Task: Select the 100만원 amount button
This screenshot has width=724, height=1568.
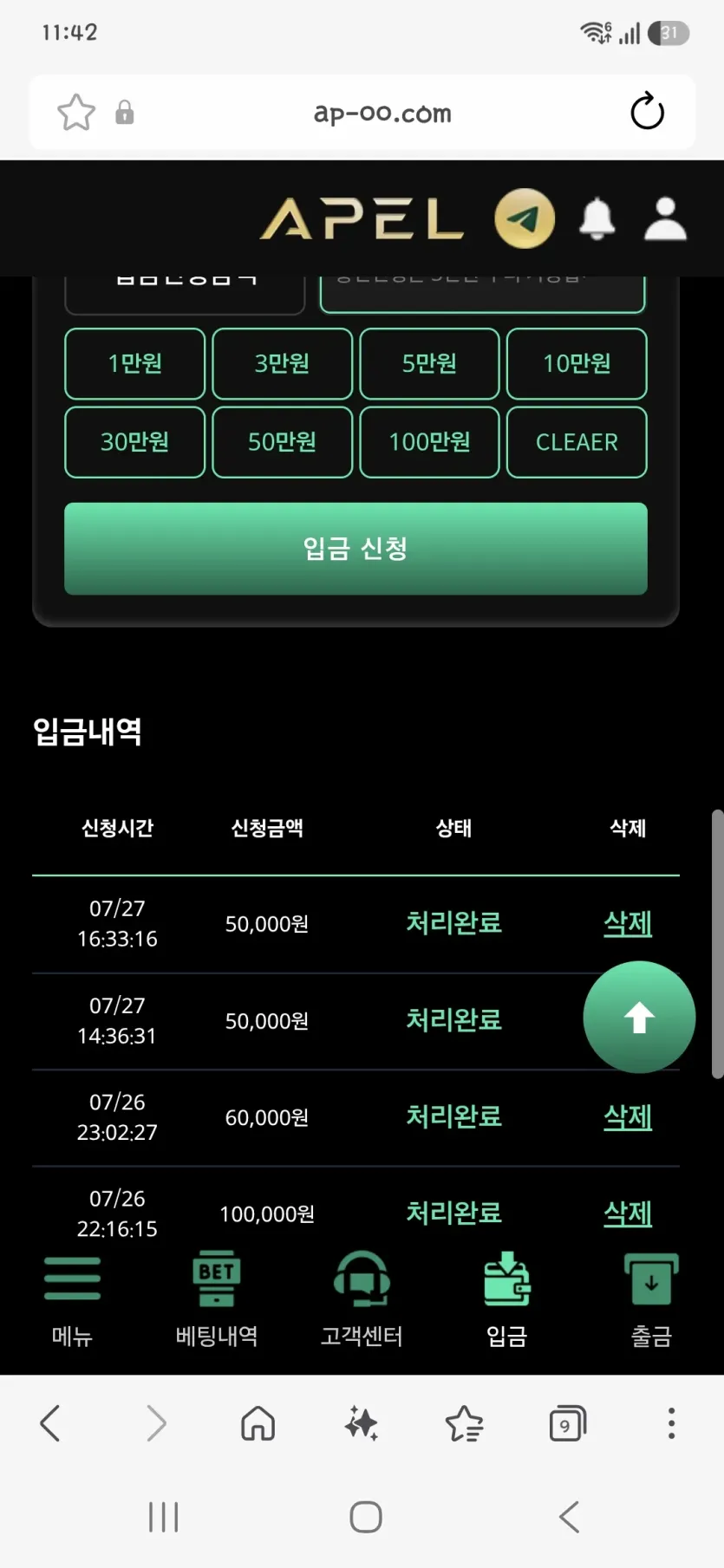Action: coord(429,442)
